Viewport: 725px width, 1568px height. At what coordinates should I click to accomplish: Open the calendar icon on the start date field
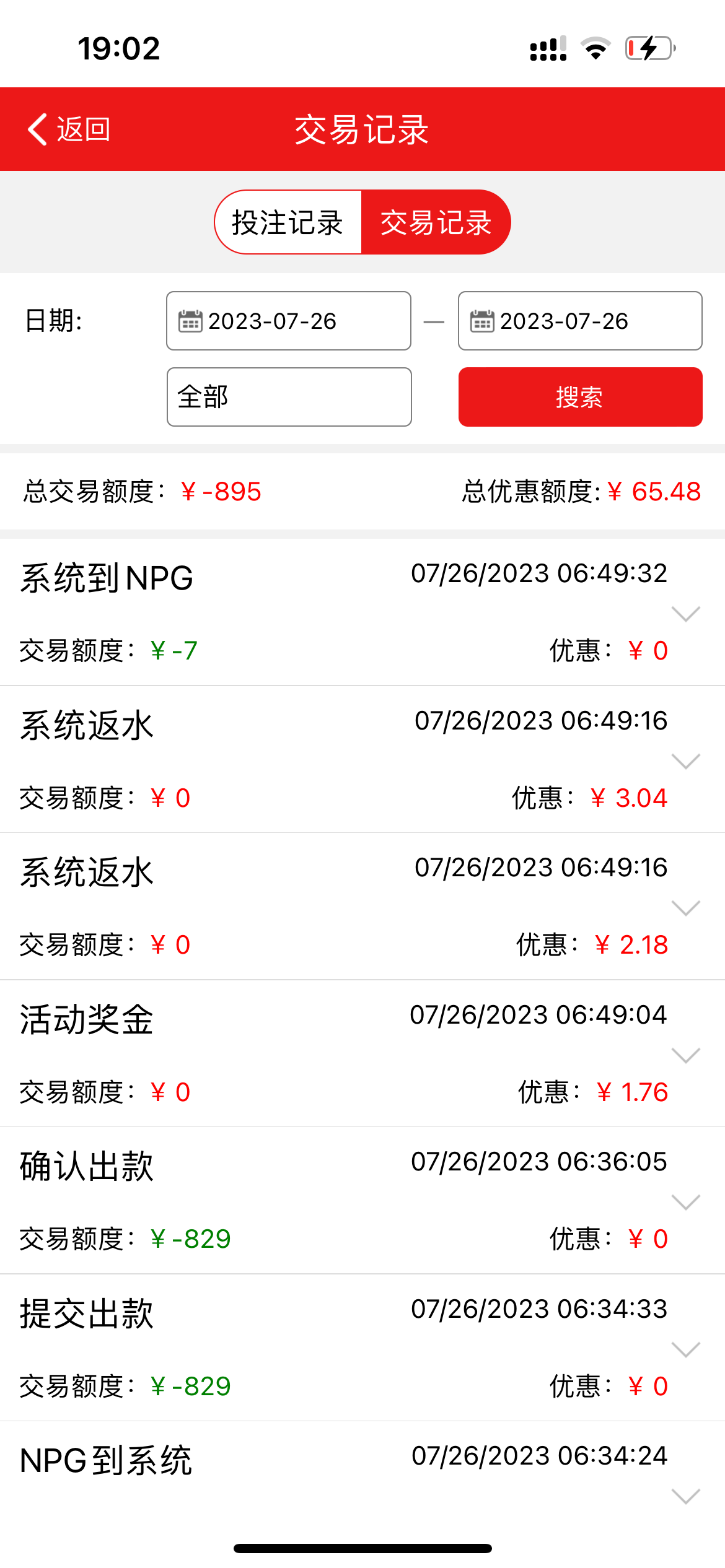[x=189, y=320]
